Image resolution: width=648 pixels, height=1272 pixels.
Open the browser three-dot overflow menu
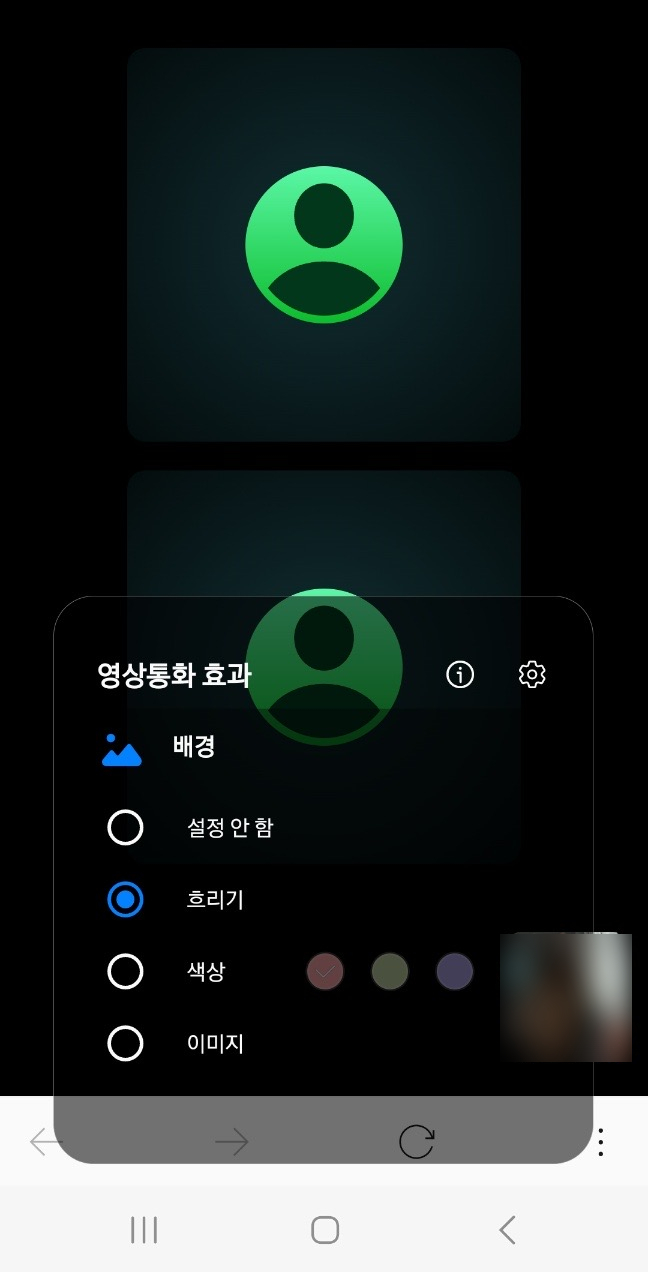click(601, 1142)
